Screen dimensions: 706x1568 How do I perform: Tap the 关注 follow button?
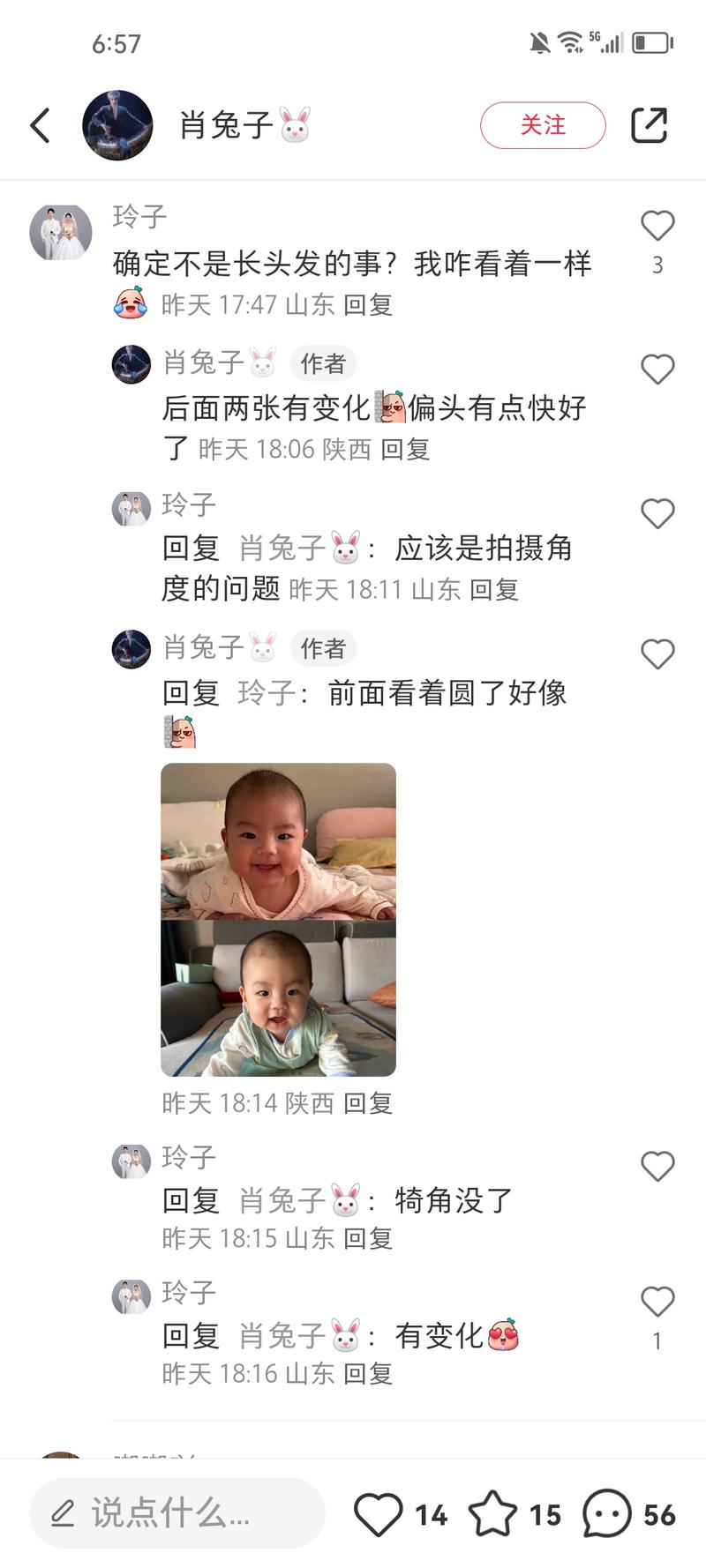point(543,125)
